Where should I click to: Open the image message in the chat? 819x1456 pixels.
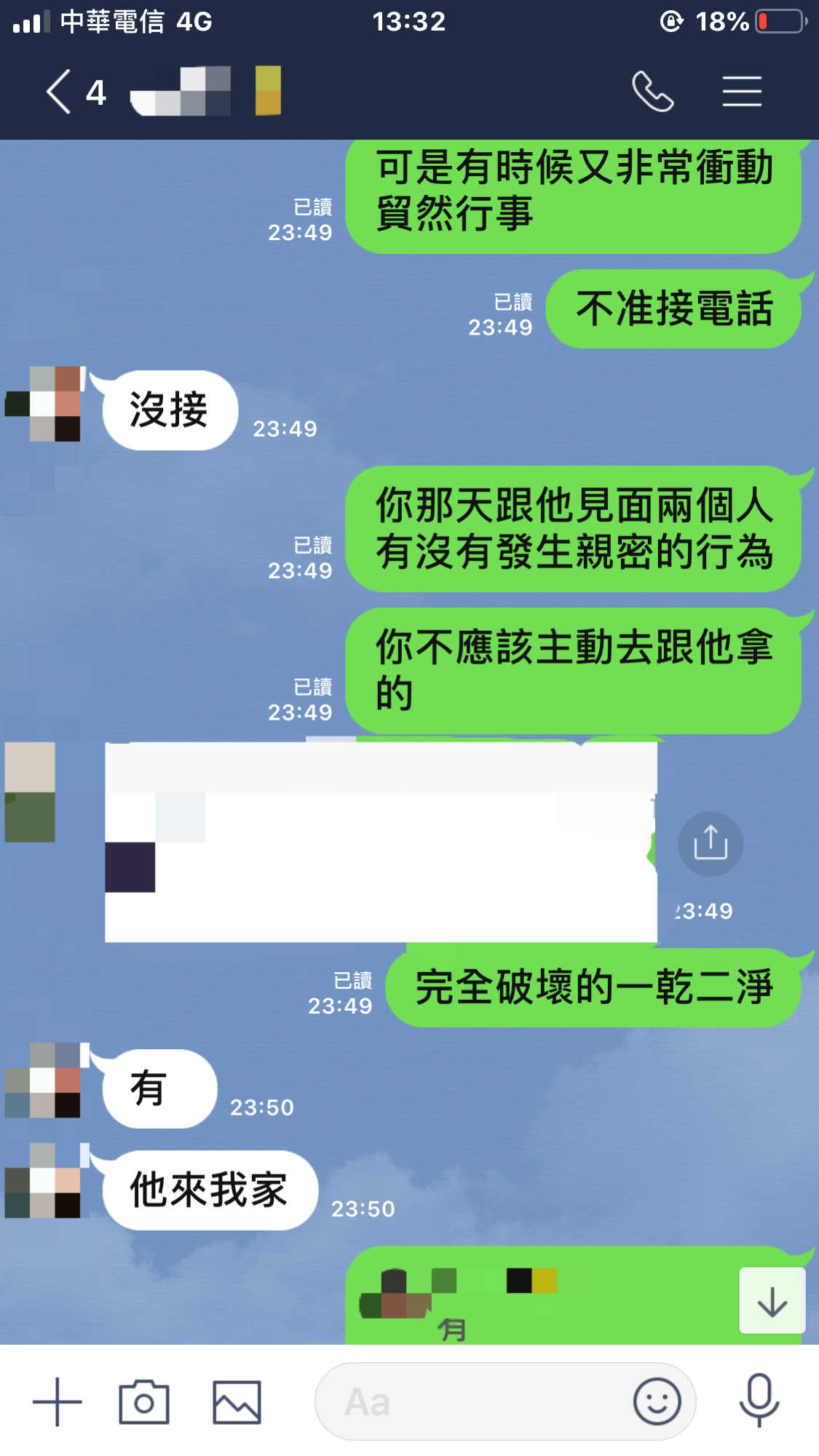pyautogui.click(x=381, y=842)
